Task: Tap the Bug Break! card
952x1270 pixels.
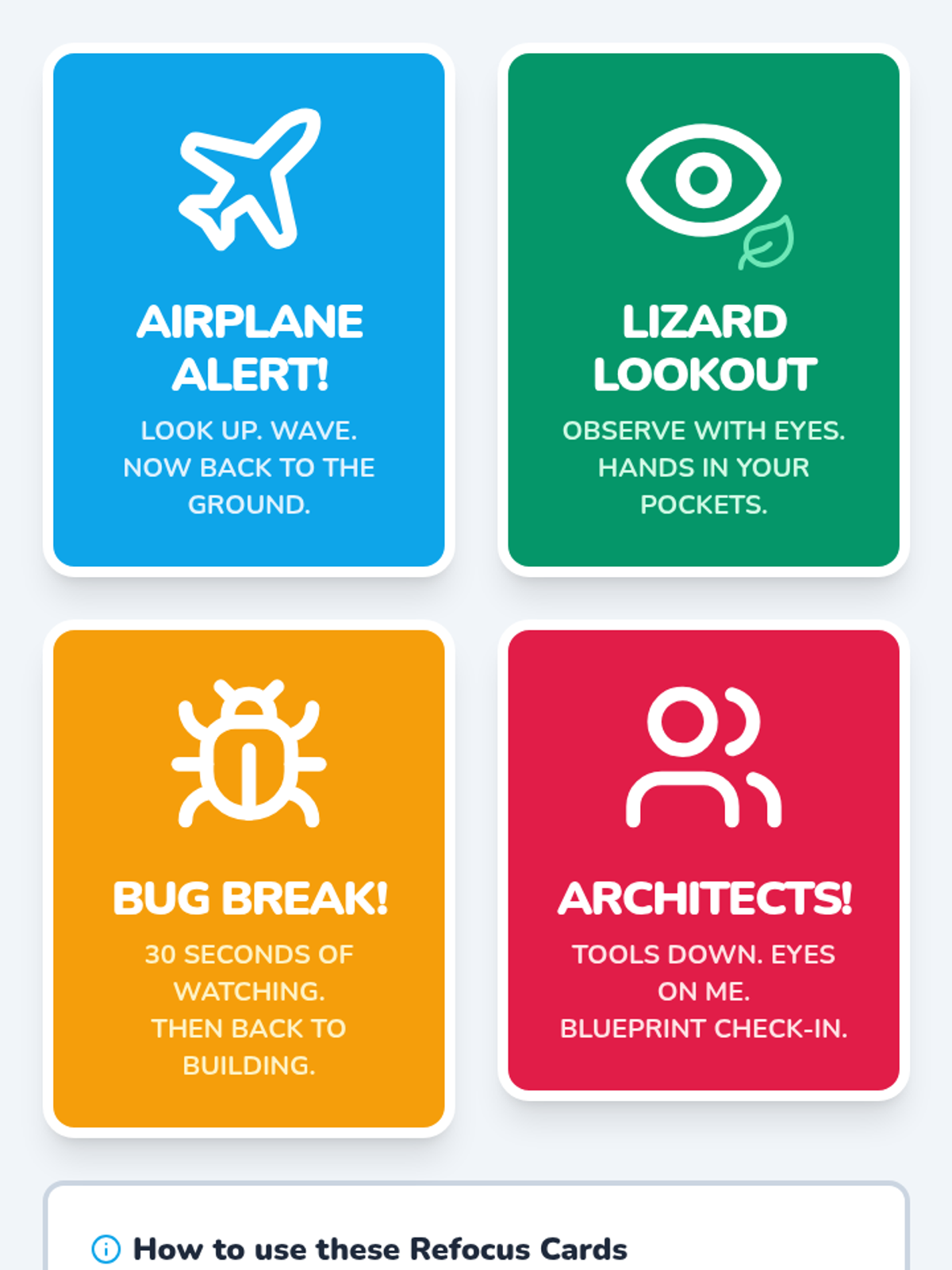Action: [x=248, y=879]
